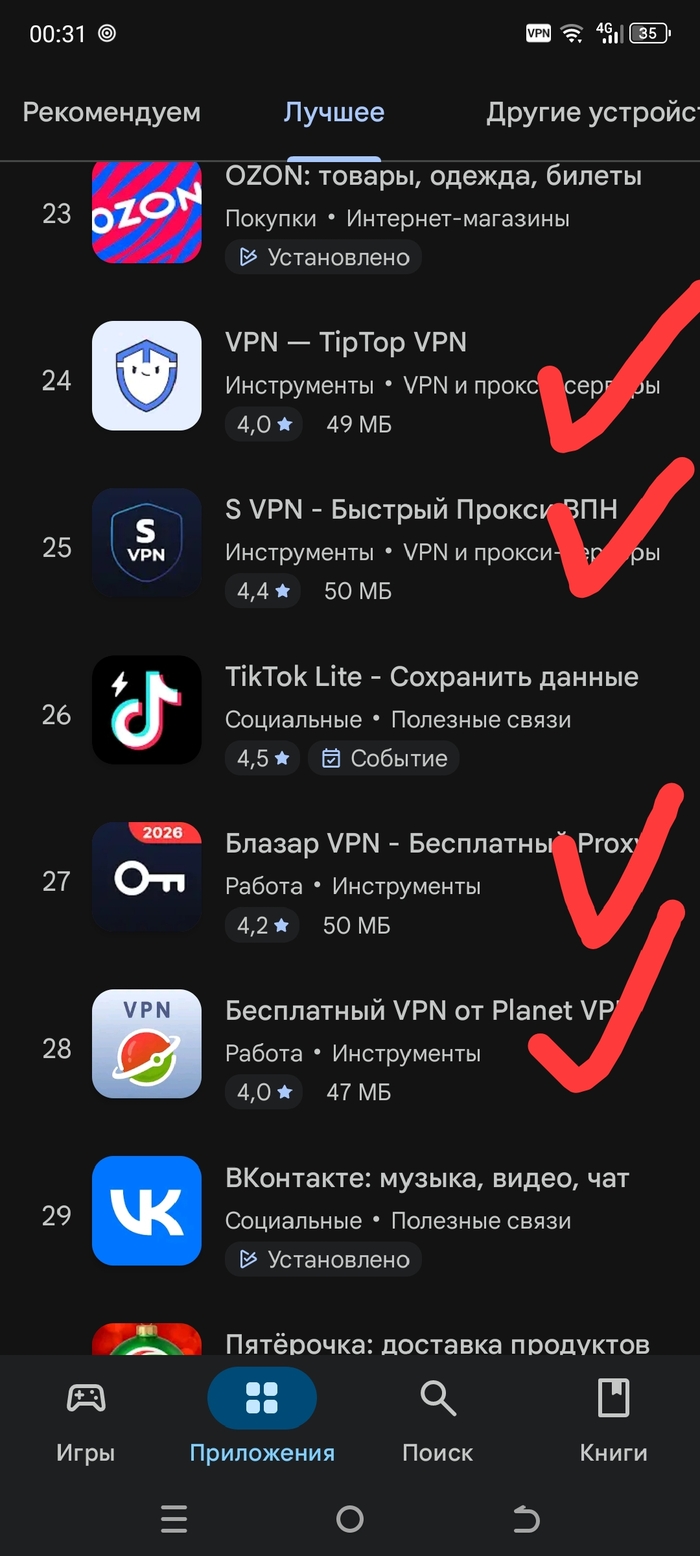
Task: Switch to the Книги section
Action: click(x=613, y=1420)
